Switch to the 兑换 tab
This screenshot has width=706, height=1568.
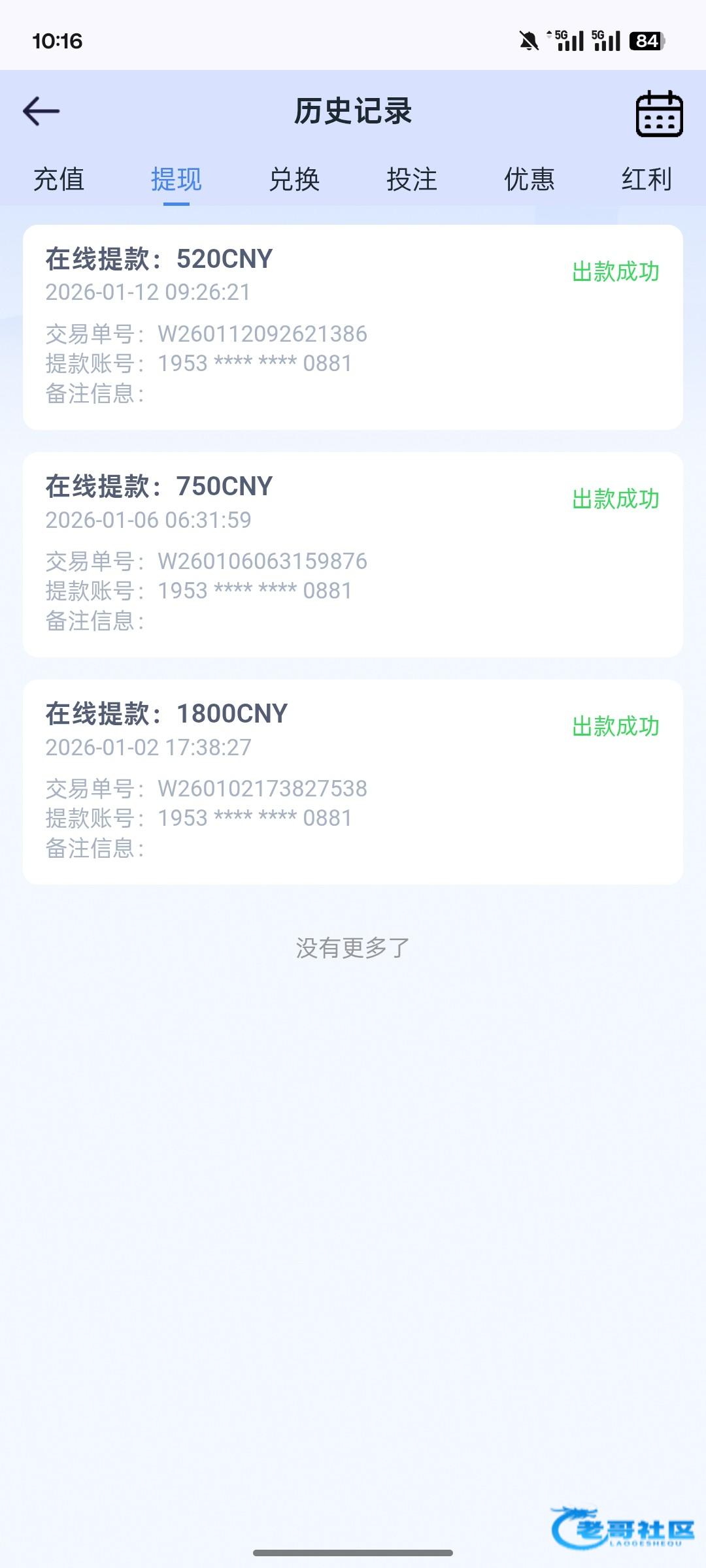[294, 179]
